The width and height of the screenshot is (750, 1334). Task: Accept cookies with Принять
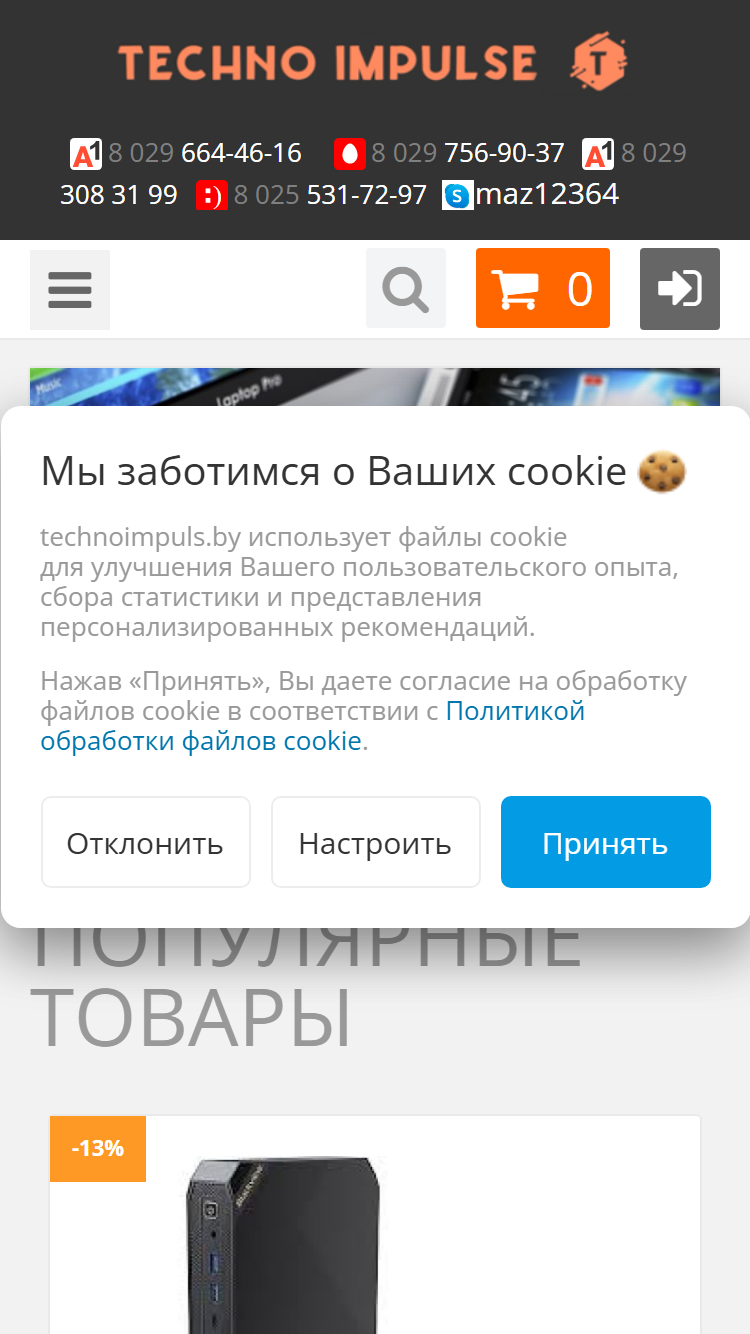pos(606,842)
